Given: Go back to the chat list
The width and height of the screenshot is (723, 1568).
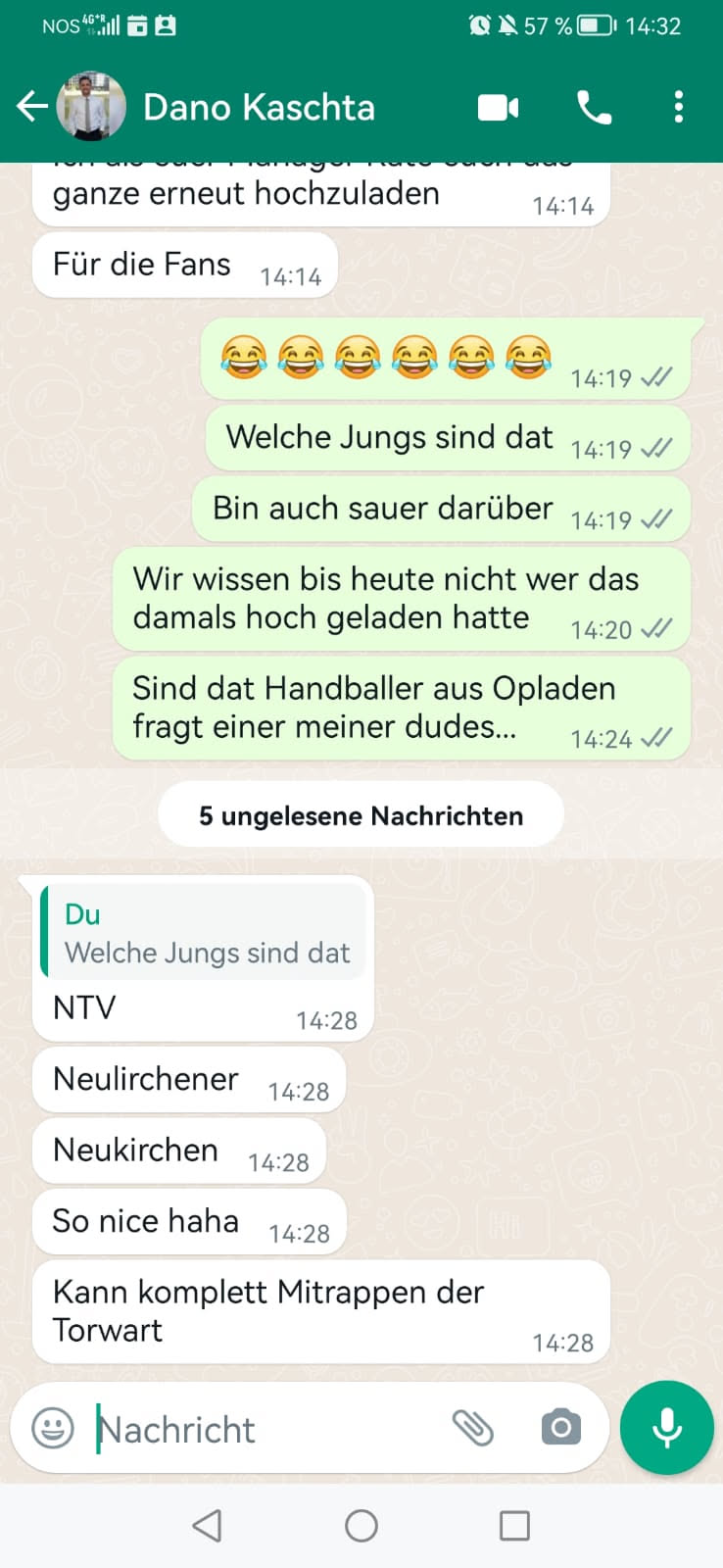Looking at the screenshot, I should pos(32,107).
